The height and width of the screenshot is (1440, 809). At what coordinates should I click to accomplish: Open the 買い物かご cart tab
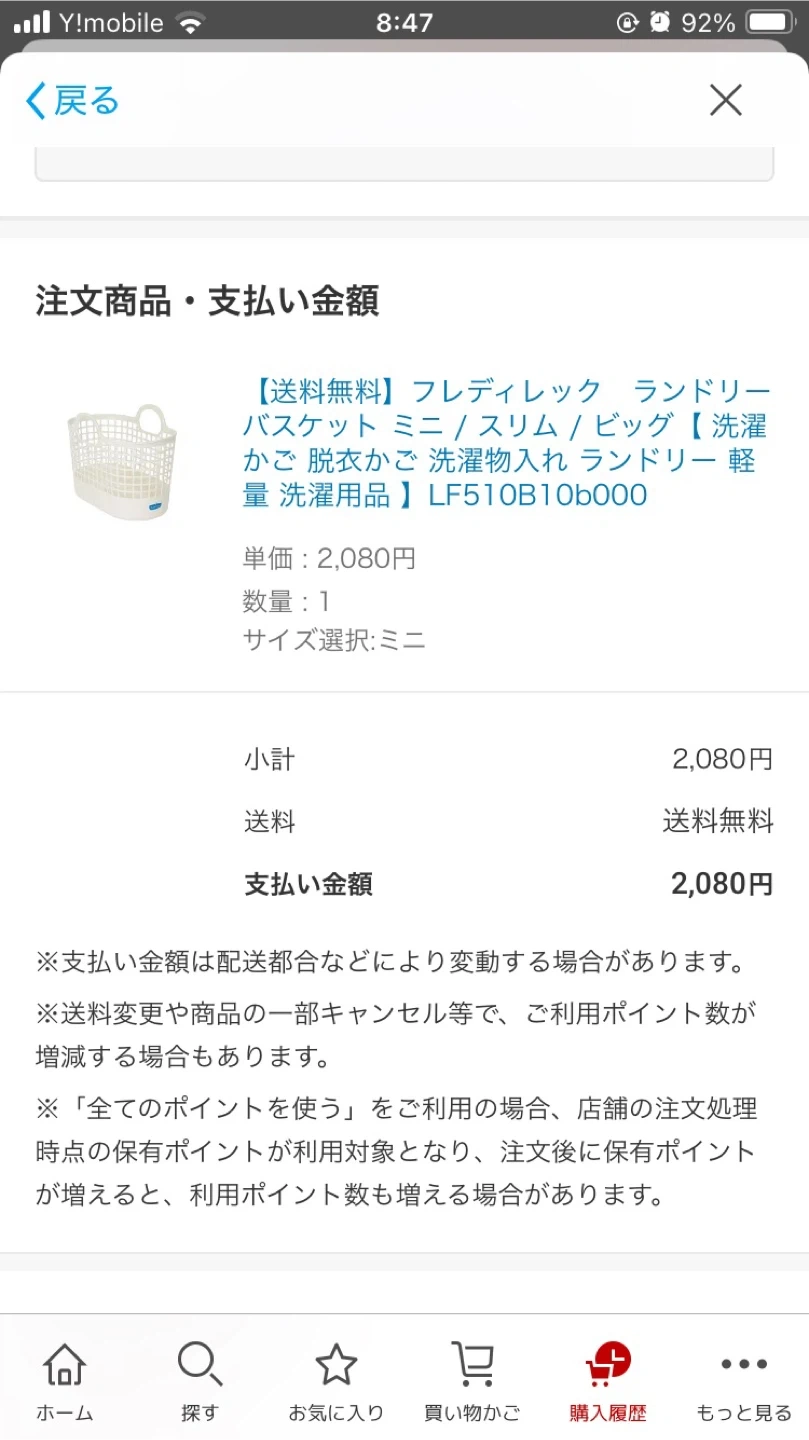coord(472,1381)
